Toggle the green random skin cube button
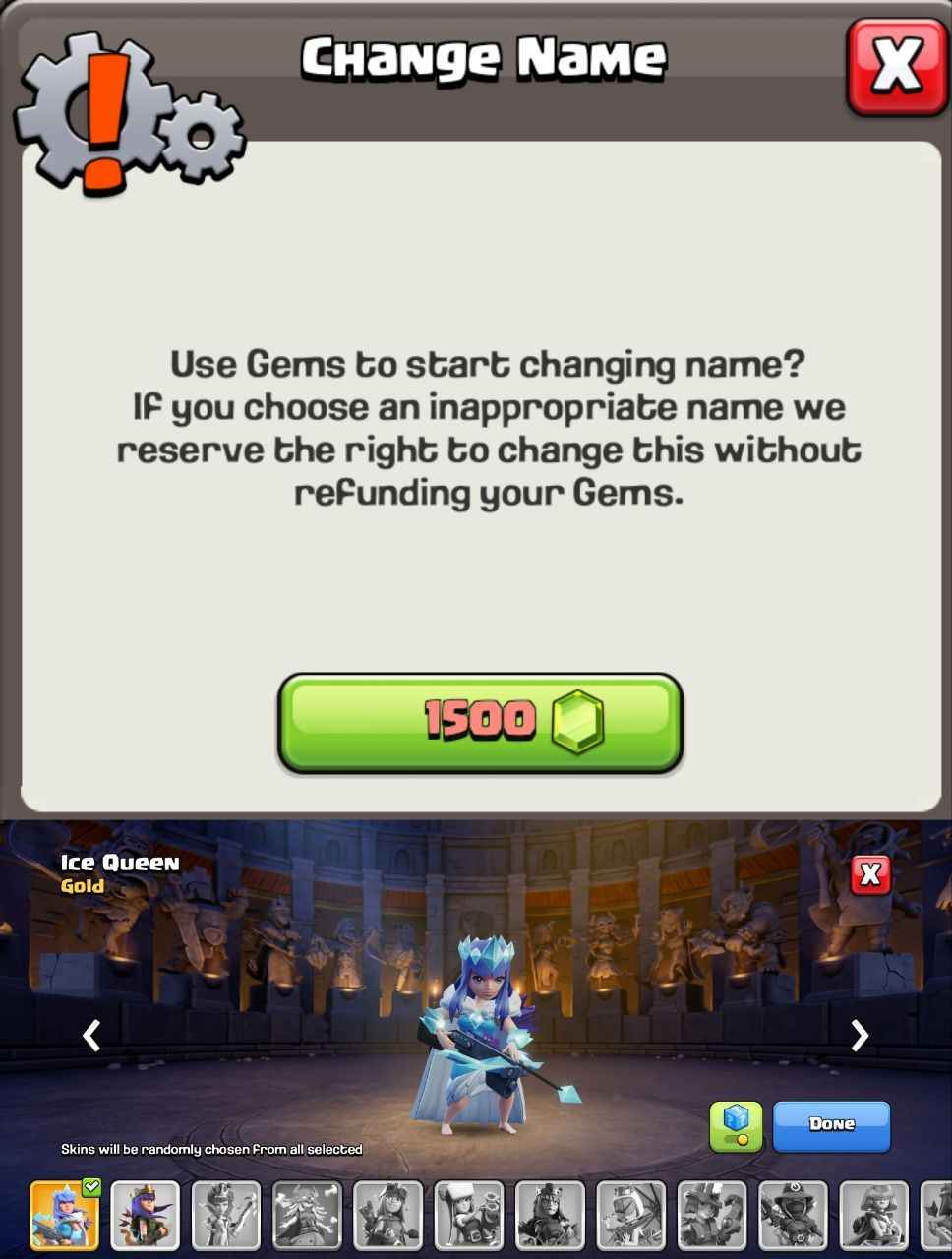This screenshot has width=952, height=1259. point(736,1125)
